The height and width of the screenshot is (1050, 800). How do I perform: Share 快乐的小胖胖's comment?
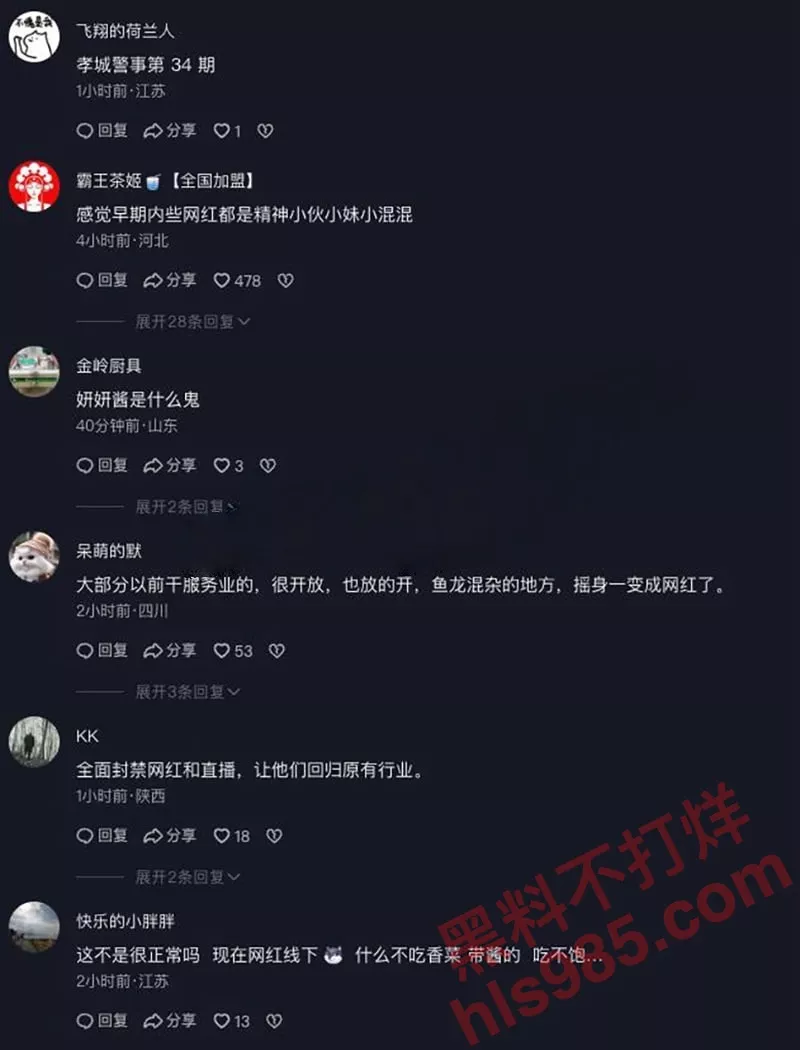point(170,1021)
